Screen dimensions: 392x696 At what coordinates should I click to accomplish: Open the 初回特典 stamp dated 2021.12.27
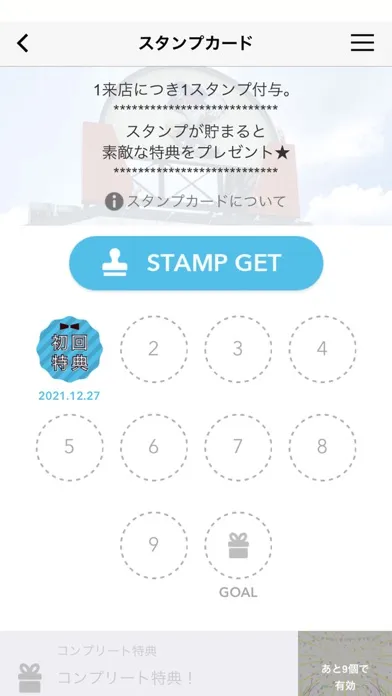(x=69, y=349)
